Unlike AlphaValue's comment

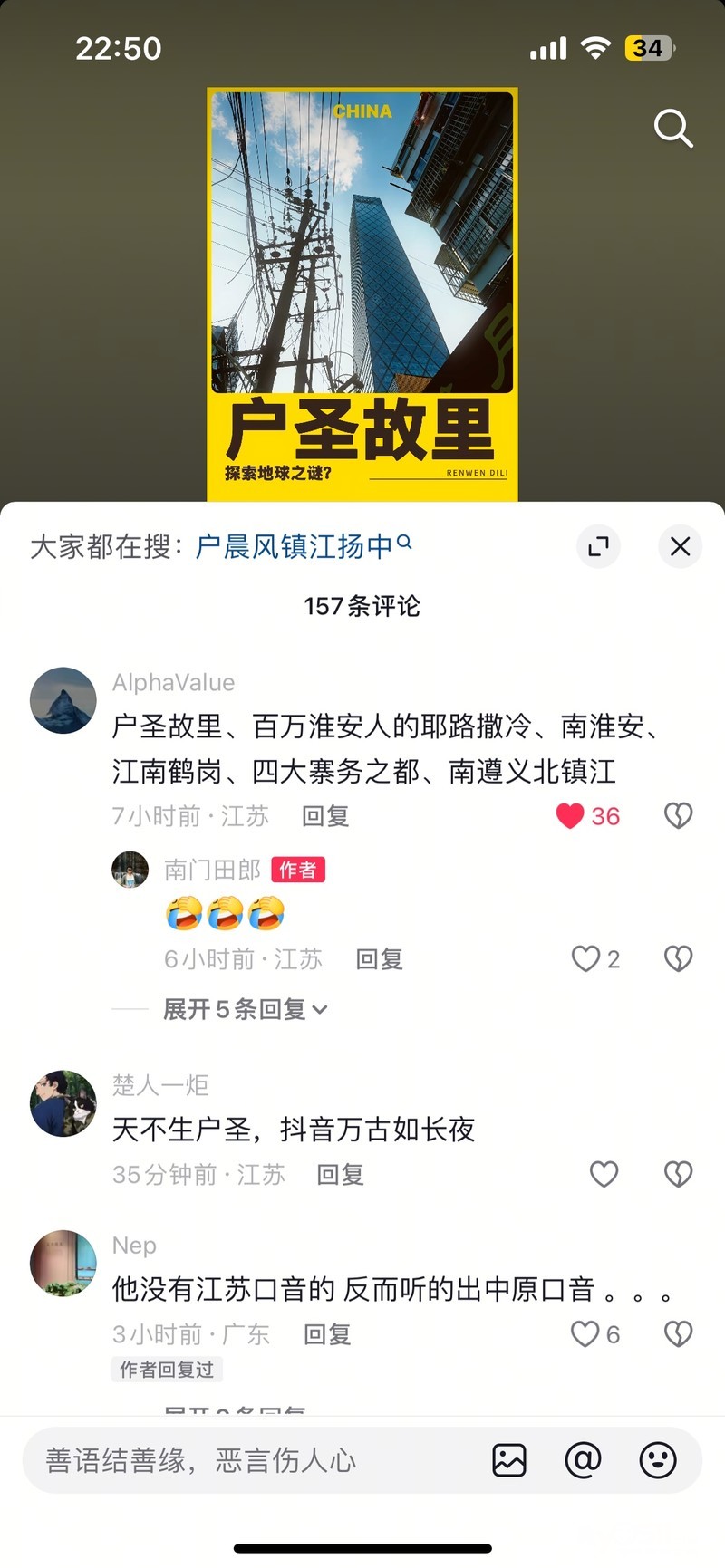click(x=570, y=816)
